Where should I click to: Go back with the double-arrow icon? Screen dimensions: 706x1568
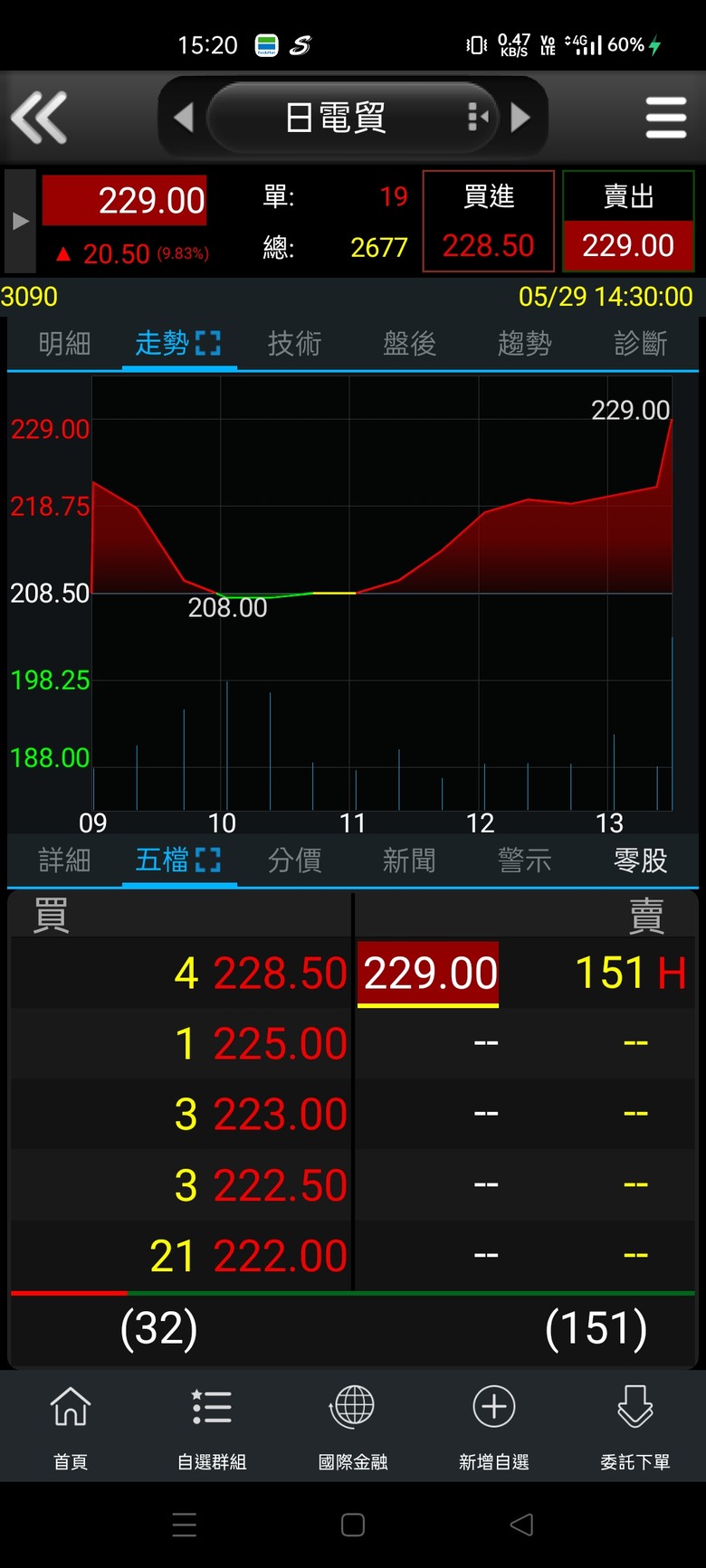tap(38, 118)
